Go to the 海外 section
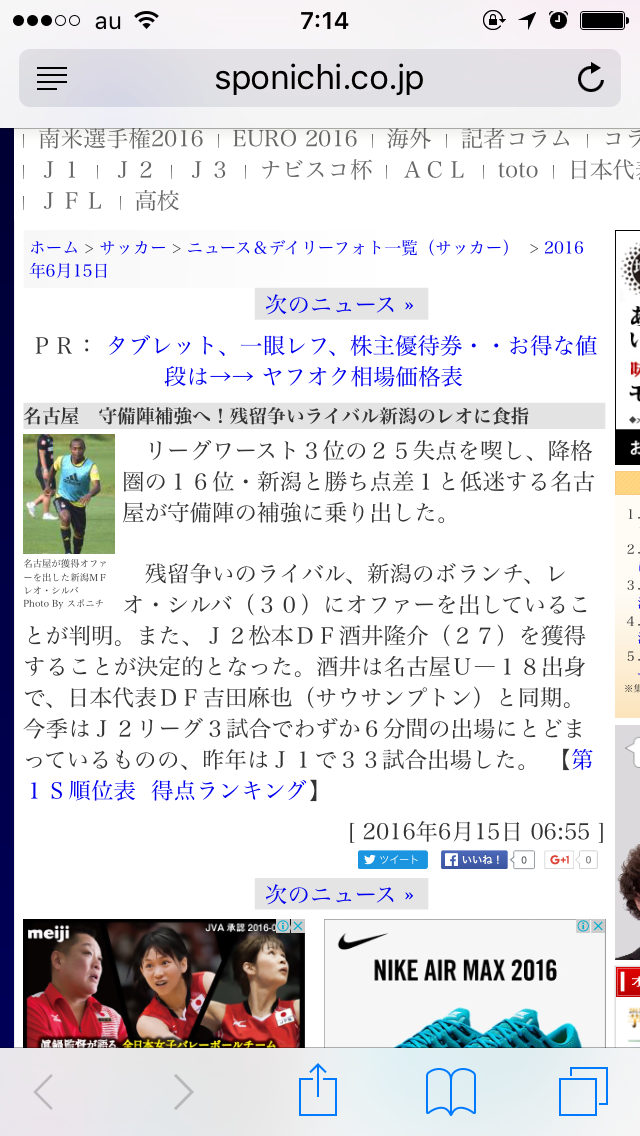This screenshot has width=640, height=1136. (x=409, y=139)
